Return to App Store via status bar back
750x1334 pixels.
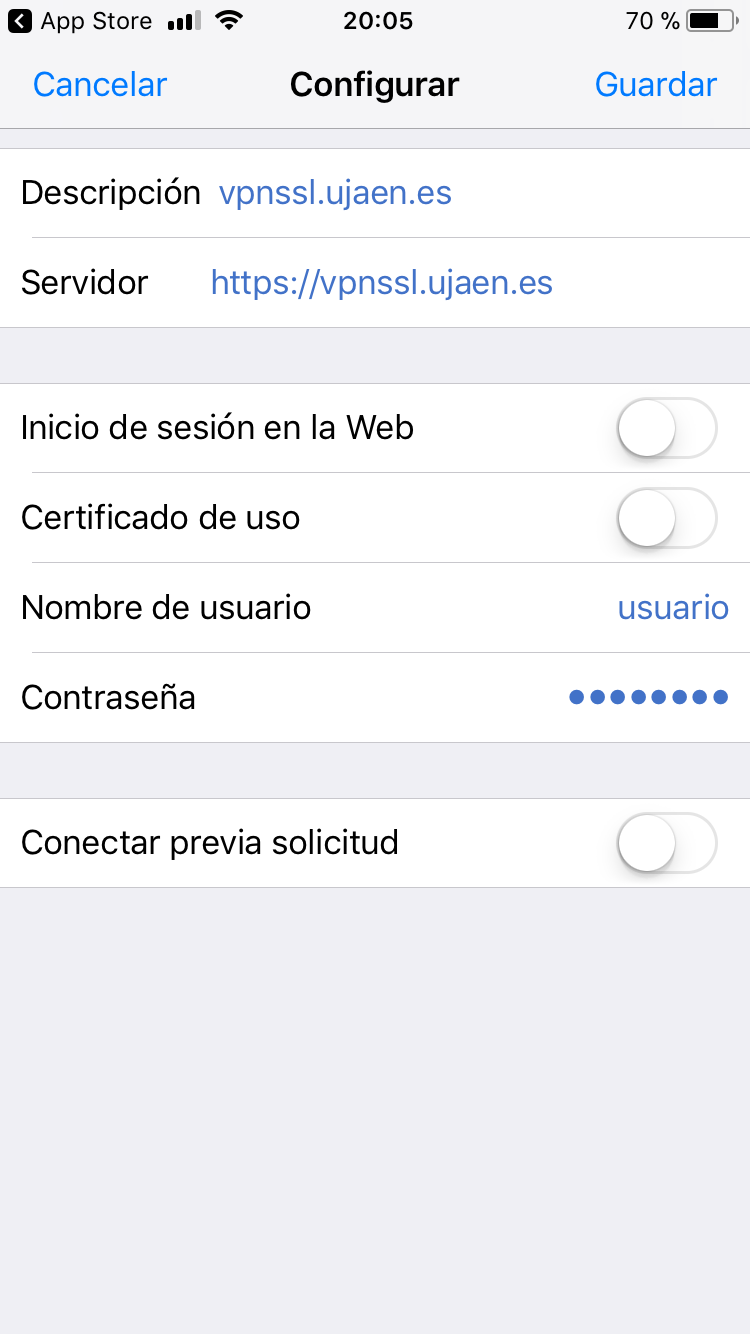80,21
